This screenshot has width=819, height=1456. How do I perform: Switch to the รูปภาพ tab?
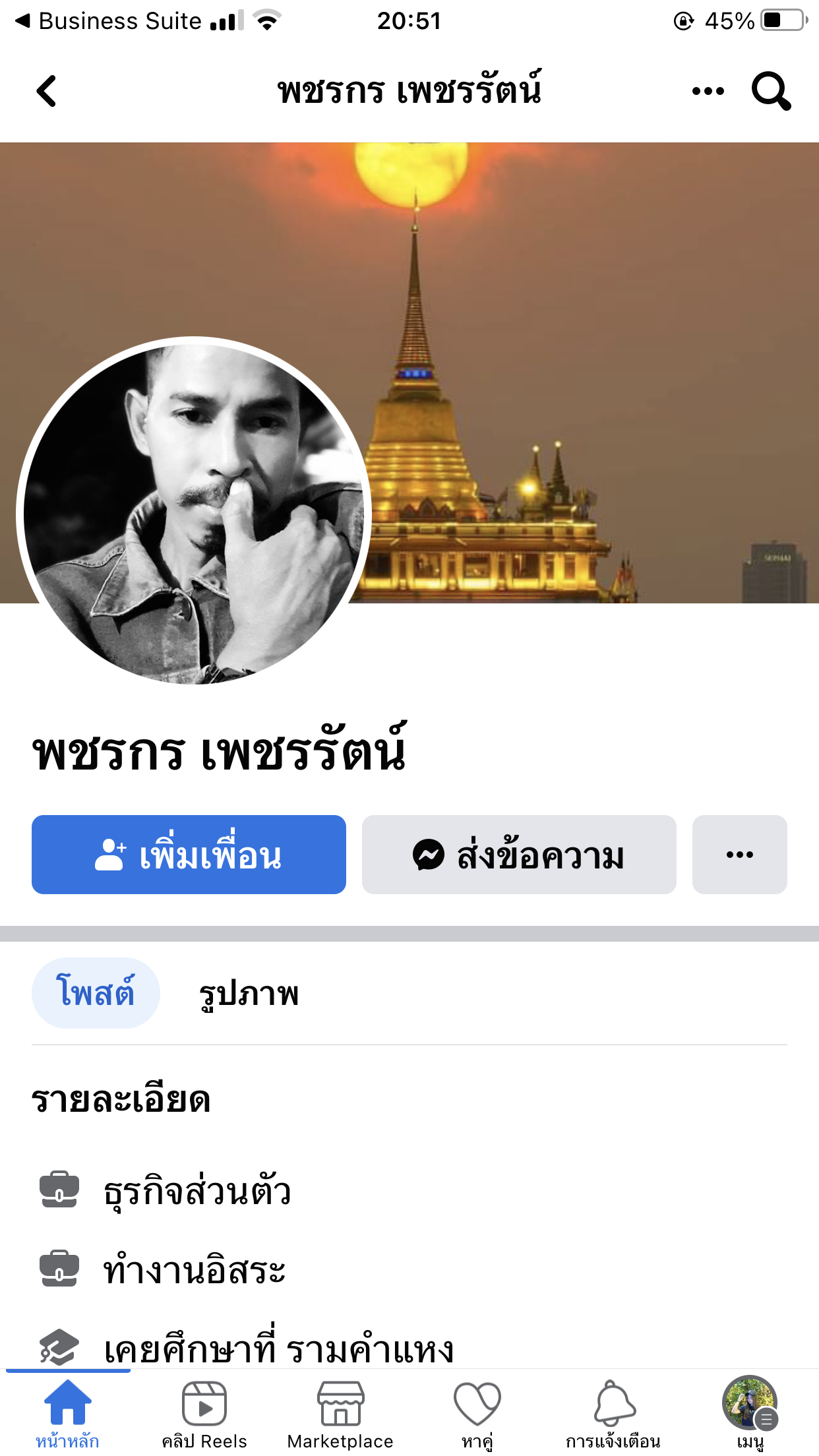[249, 994]
